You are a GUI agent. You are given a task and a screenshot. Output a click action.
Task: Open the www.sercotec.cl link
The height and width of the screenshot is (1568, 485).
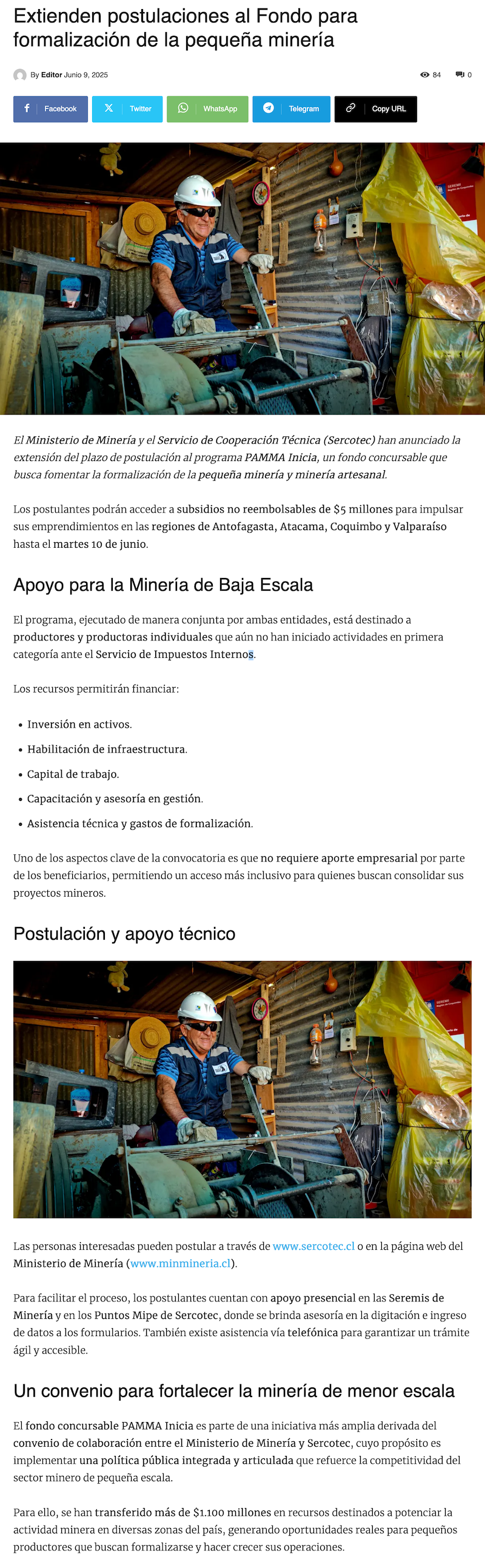click(x=313, y=1246)
